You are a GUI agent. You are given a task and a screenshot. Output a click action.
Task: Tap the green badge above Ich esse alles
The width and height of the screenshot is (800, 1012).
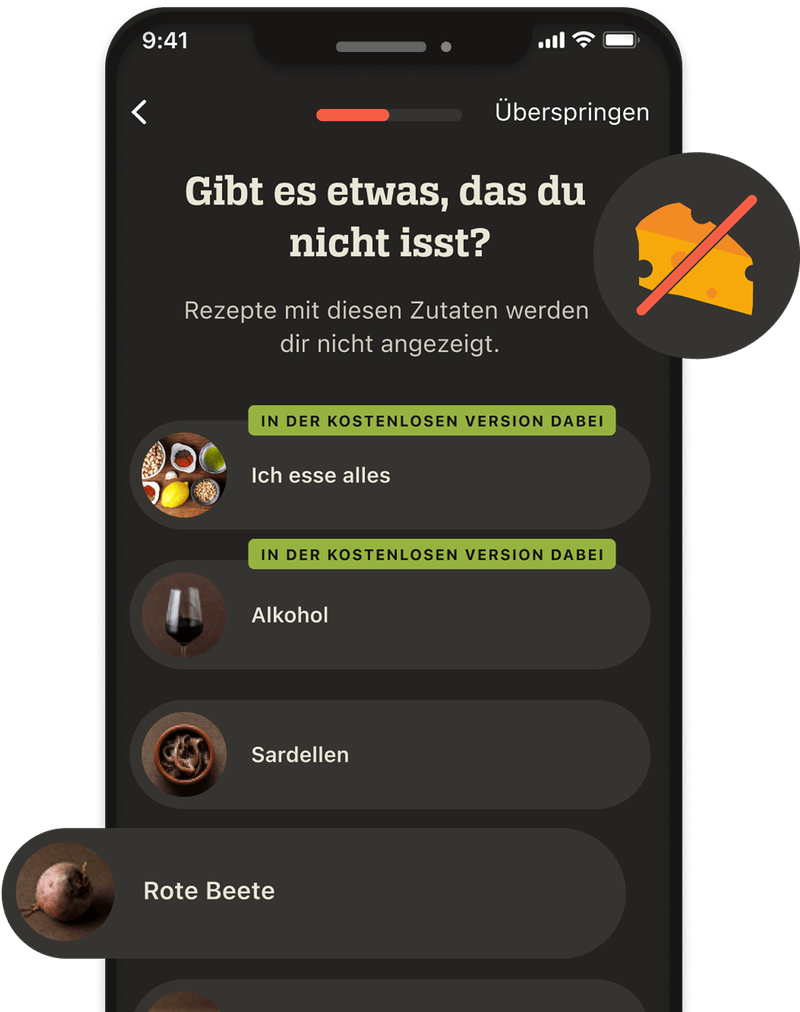point(430,420)
